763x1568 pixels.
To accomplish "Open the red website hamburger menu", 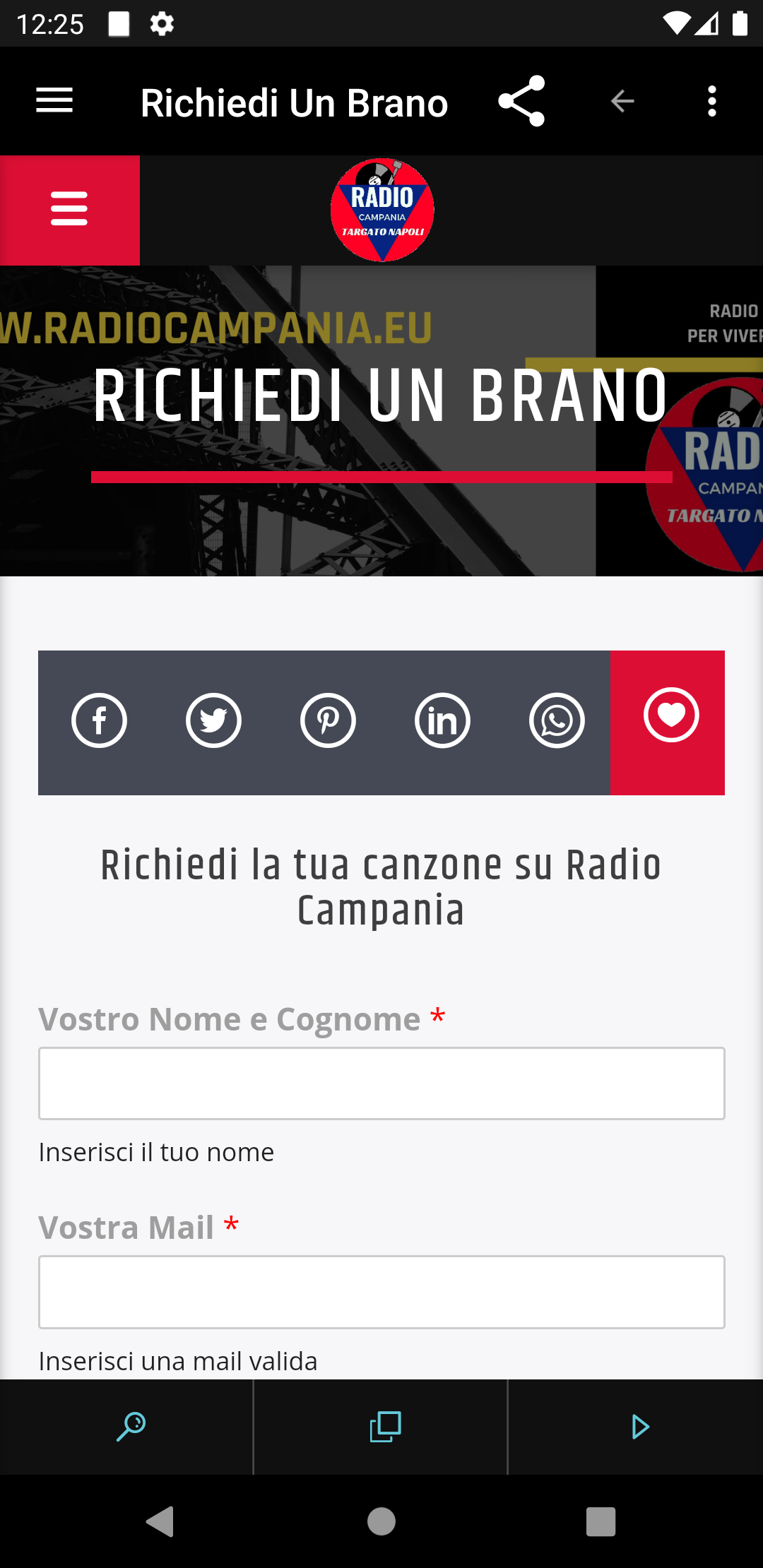I will coord(69,210).
